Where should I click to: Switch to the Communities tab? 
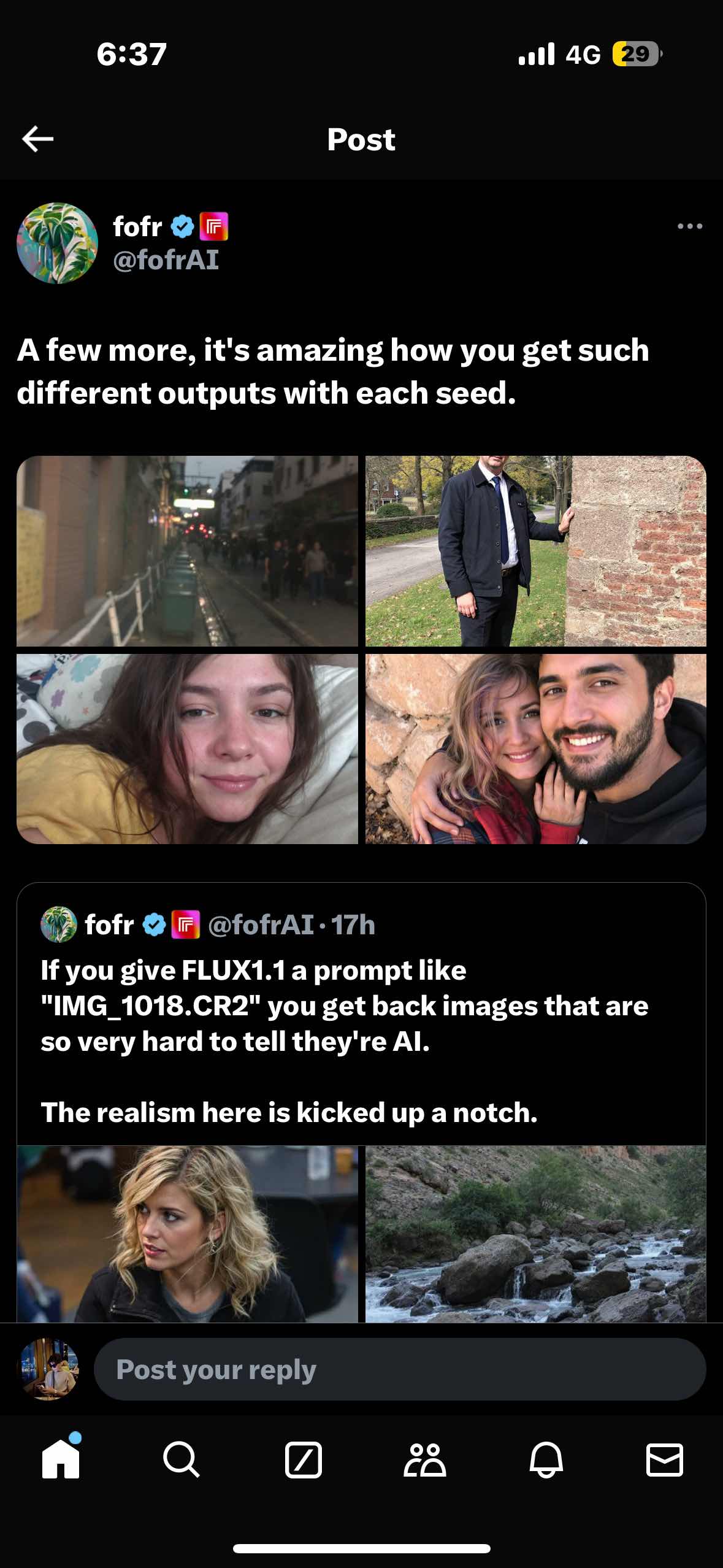424,1459
